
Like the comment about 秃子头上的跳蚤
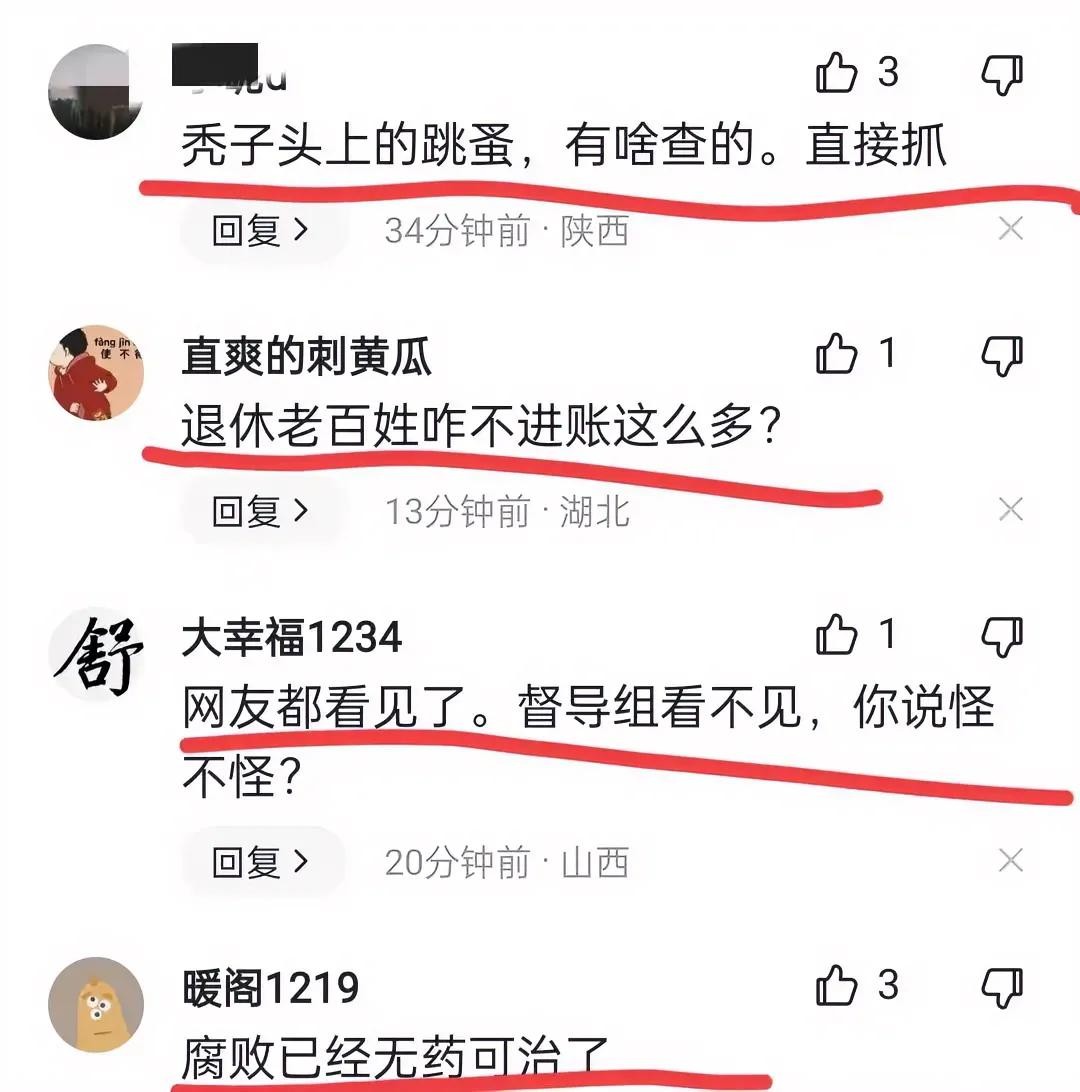pos(837,73)
